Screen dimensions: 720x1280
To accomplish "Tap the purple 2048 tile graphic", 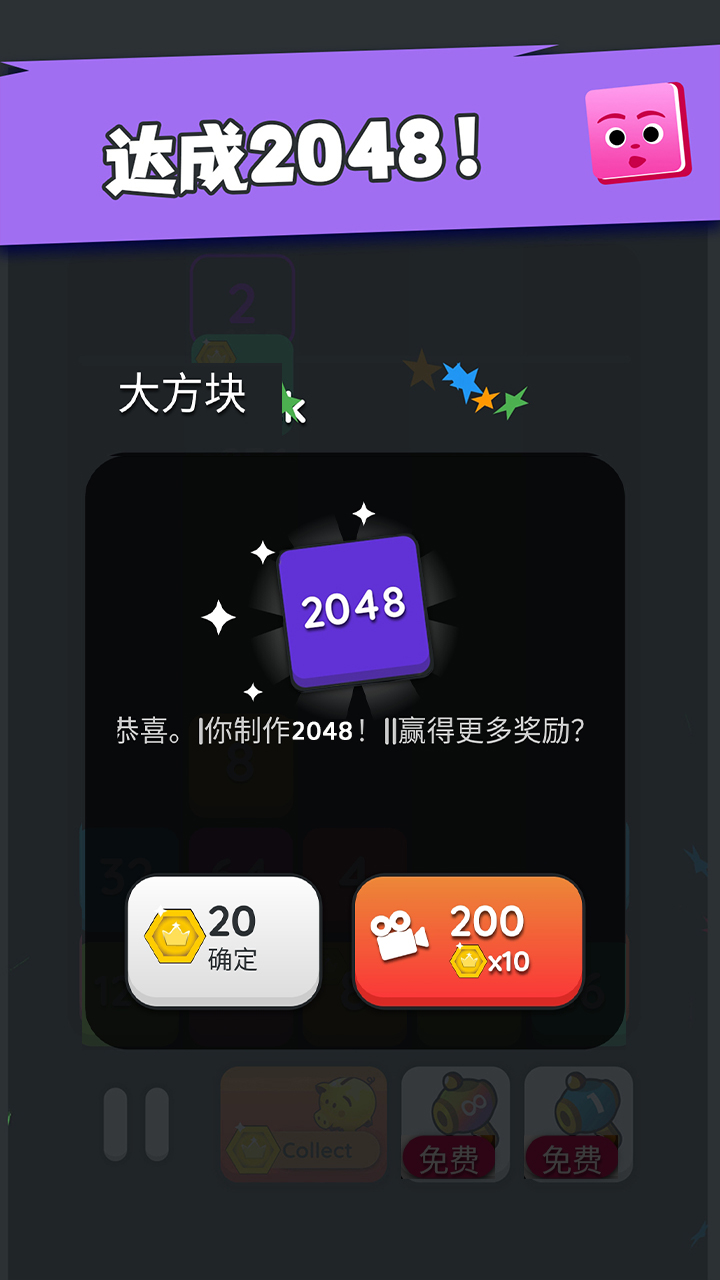I will 355,608.
